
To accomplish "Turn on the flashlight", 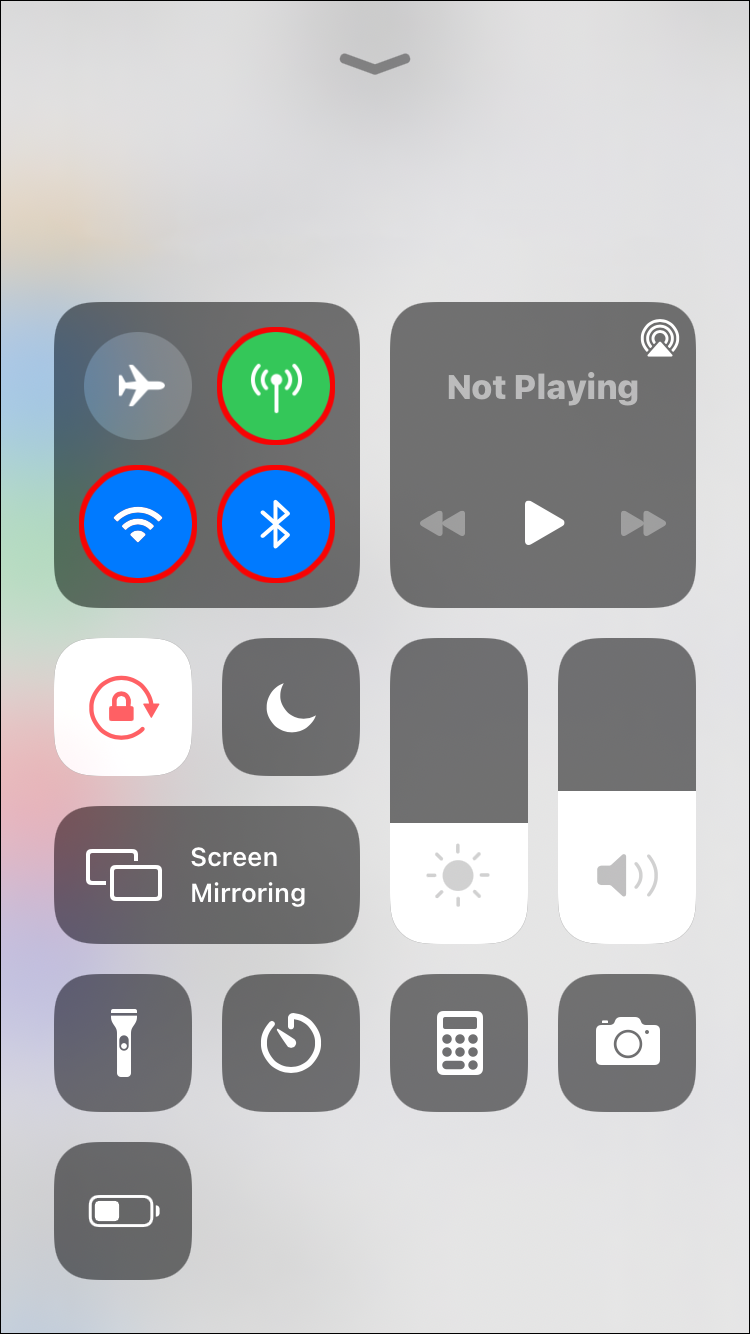I will click(x=123, y=1043).
